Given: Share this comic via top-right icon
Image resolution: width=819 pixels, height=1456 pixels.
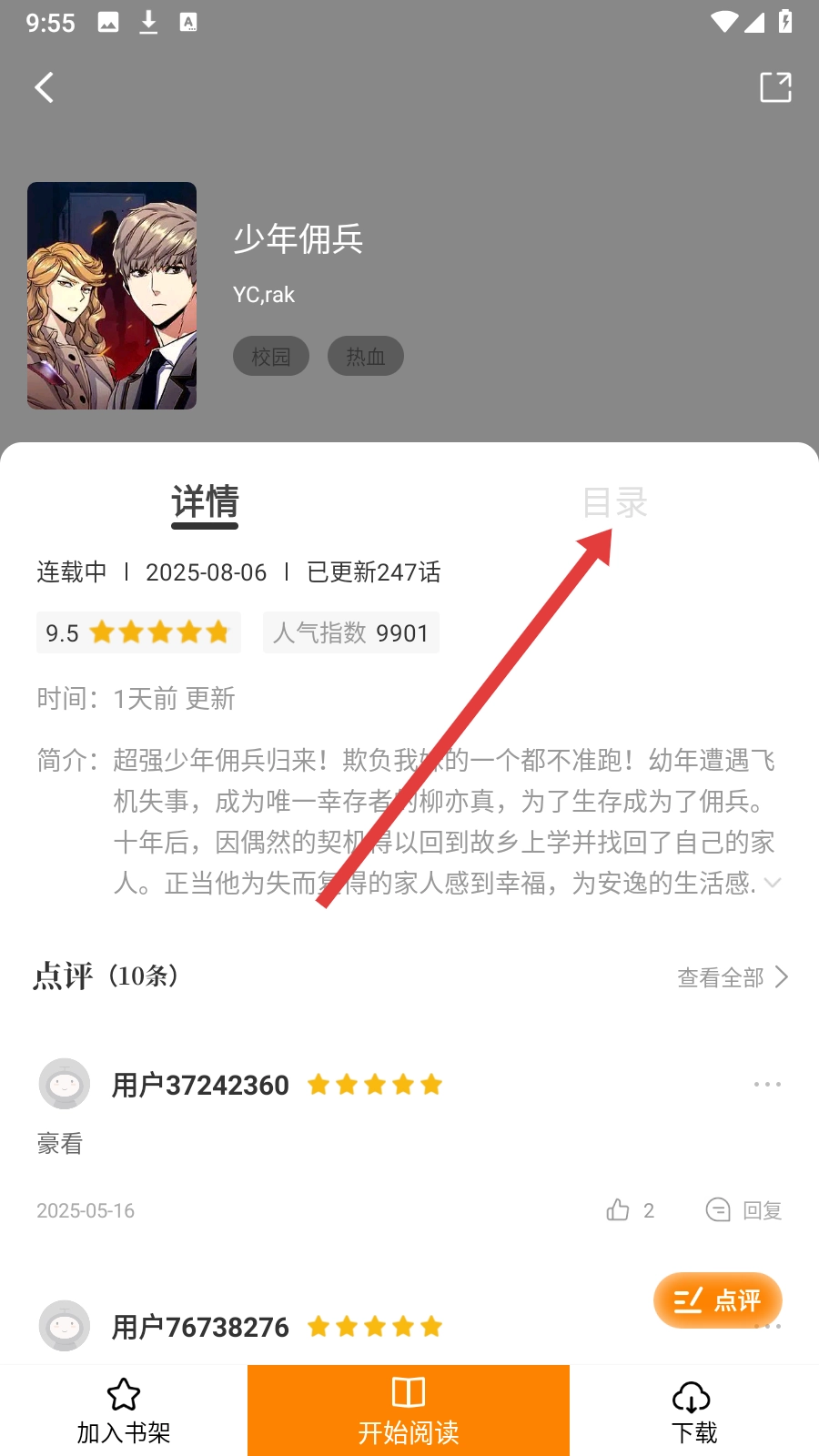Looking at the screenshot, I should pos(775,87).
